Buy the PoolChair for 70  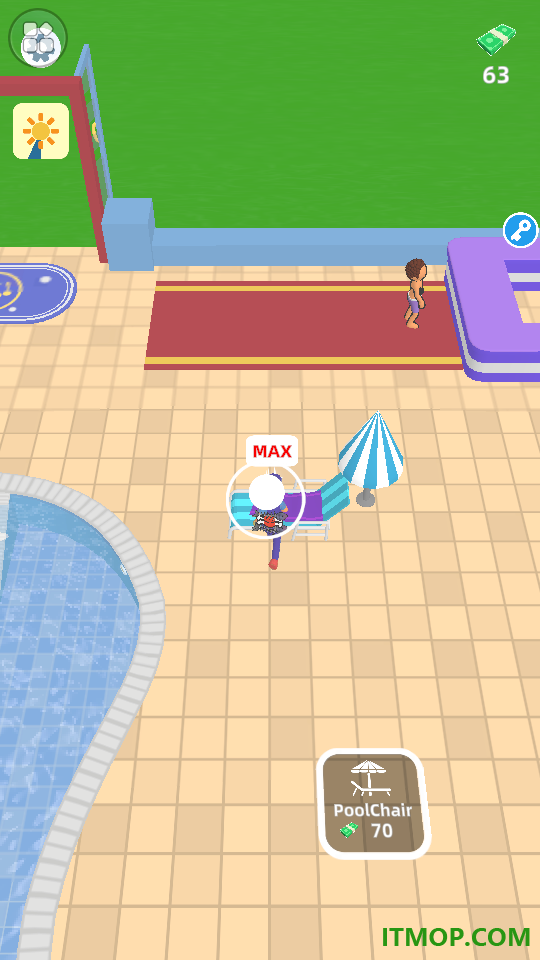pos(373,804)
